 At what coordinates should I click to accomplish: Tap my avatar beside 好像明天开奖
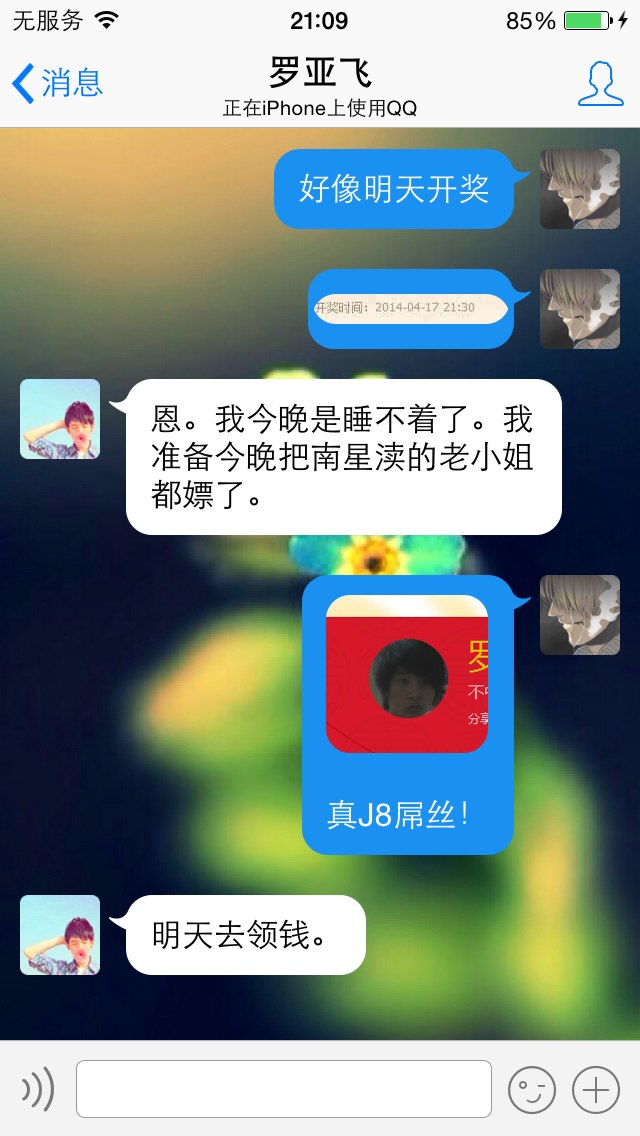point(580,189)
